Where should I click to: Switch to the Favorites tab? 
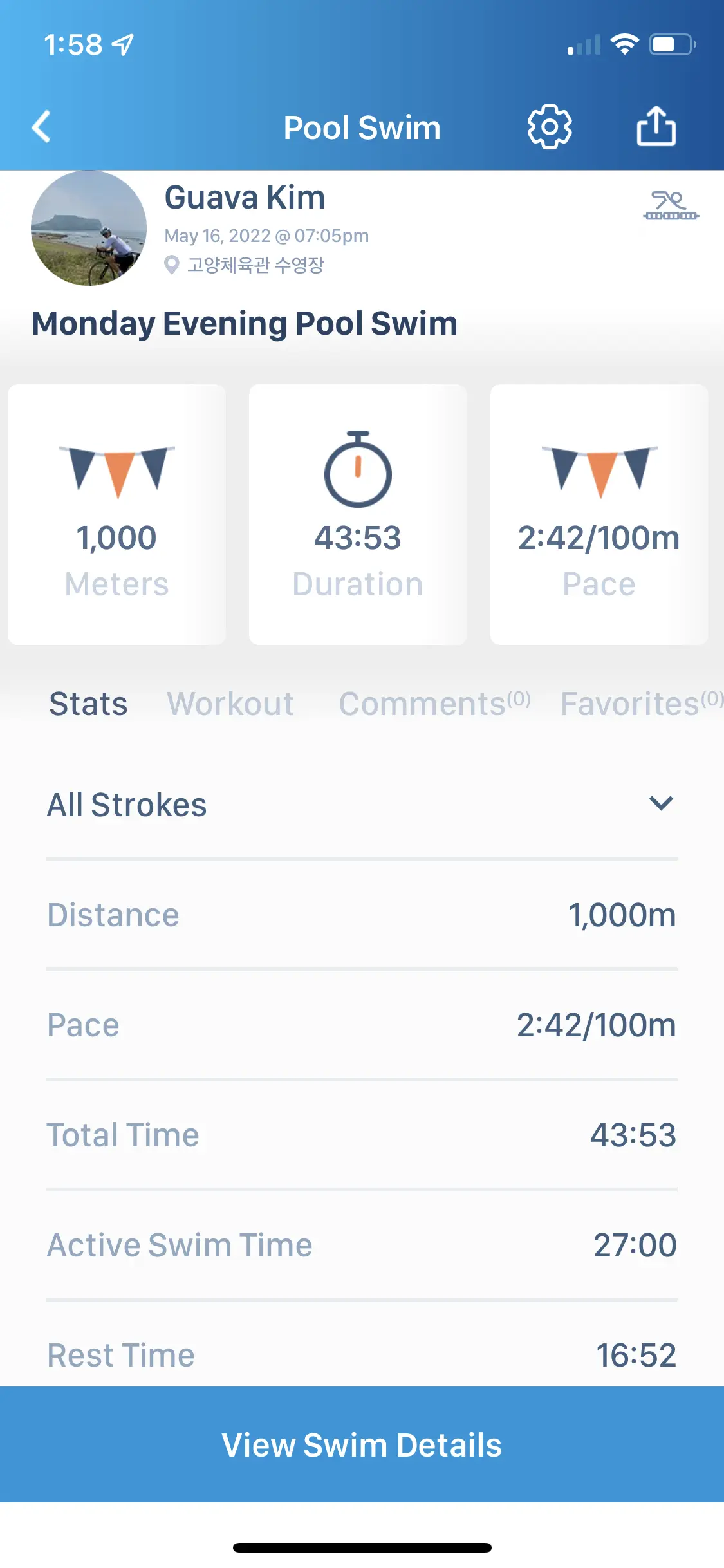coord(642,704)
